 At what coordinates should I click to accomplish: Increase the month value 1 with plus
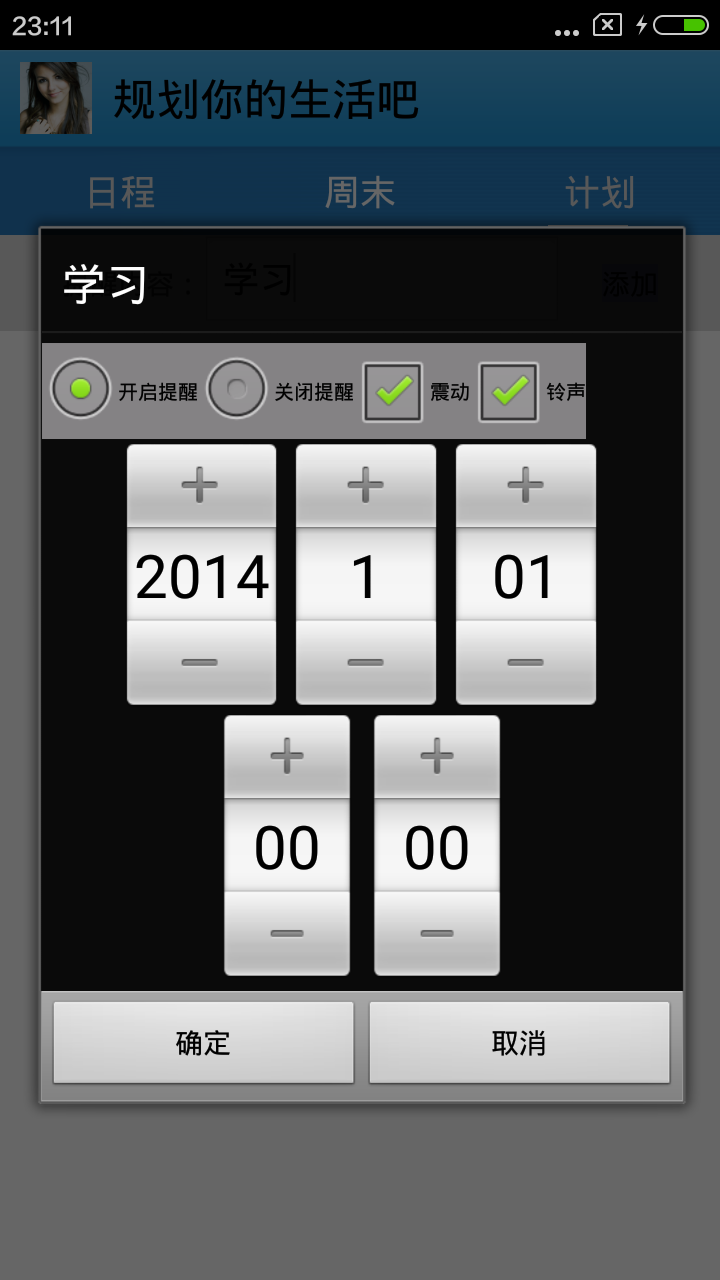pyautogui.click(x=366, y=486)
